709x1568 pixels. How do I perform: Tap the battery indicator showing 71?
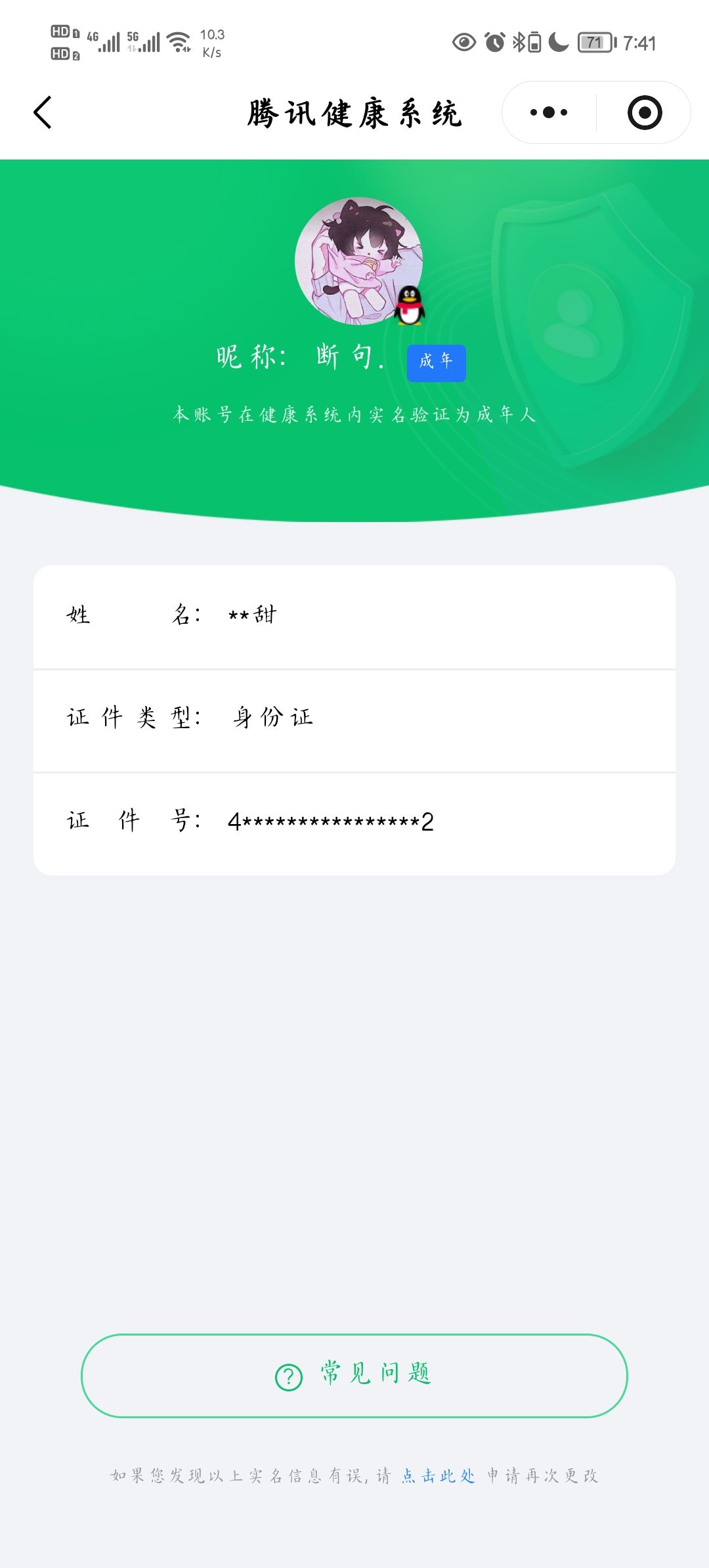(x=596, y=42)
